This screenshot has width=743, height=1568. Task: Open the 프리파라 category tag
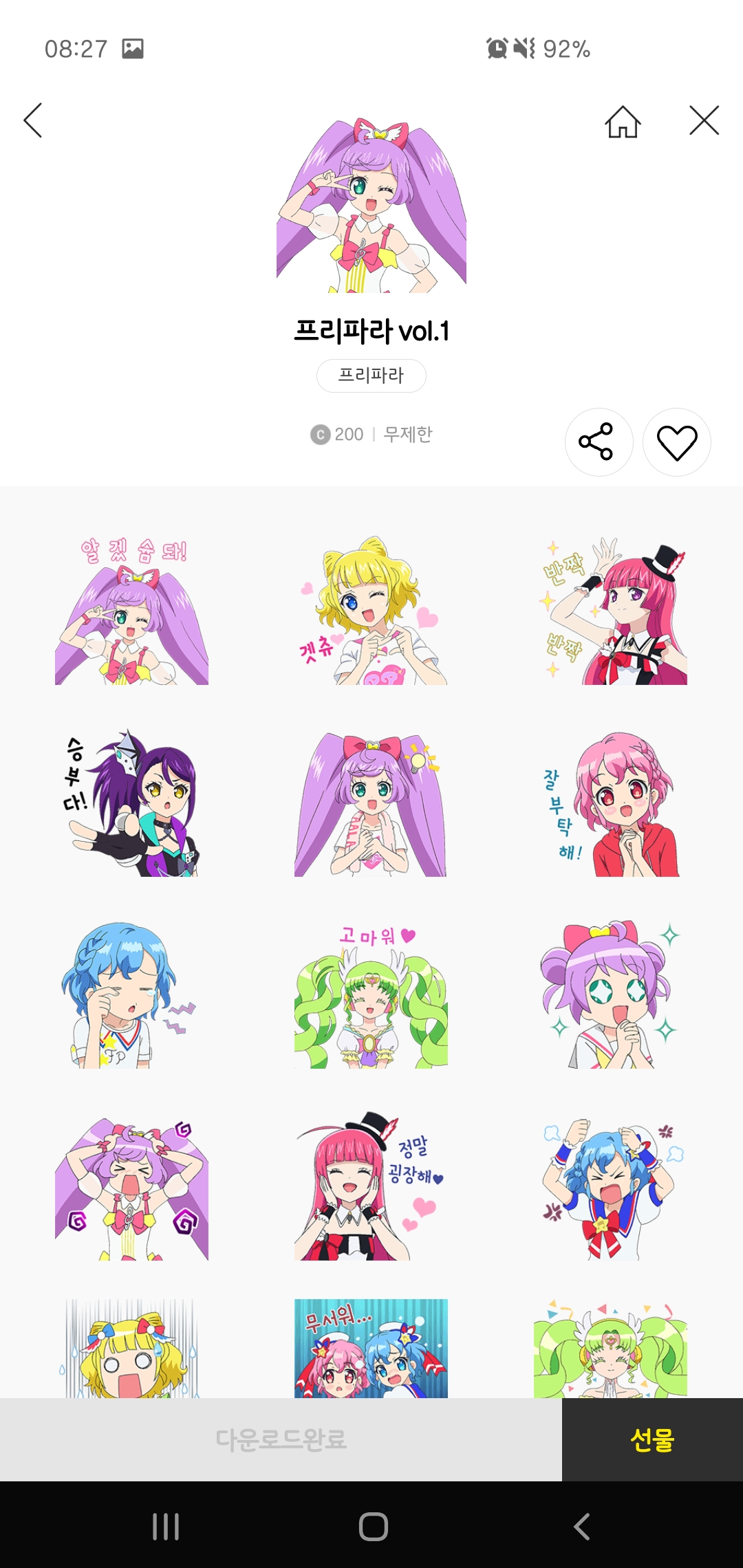371,375
